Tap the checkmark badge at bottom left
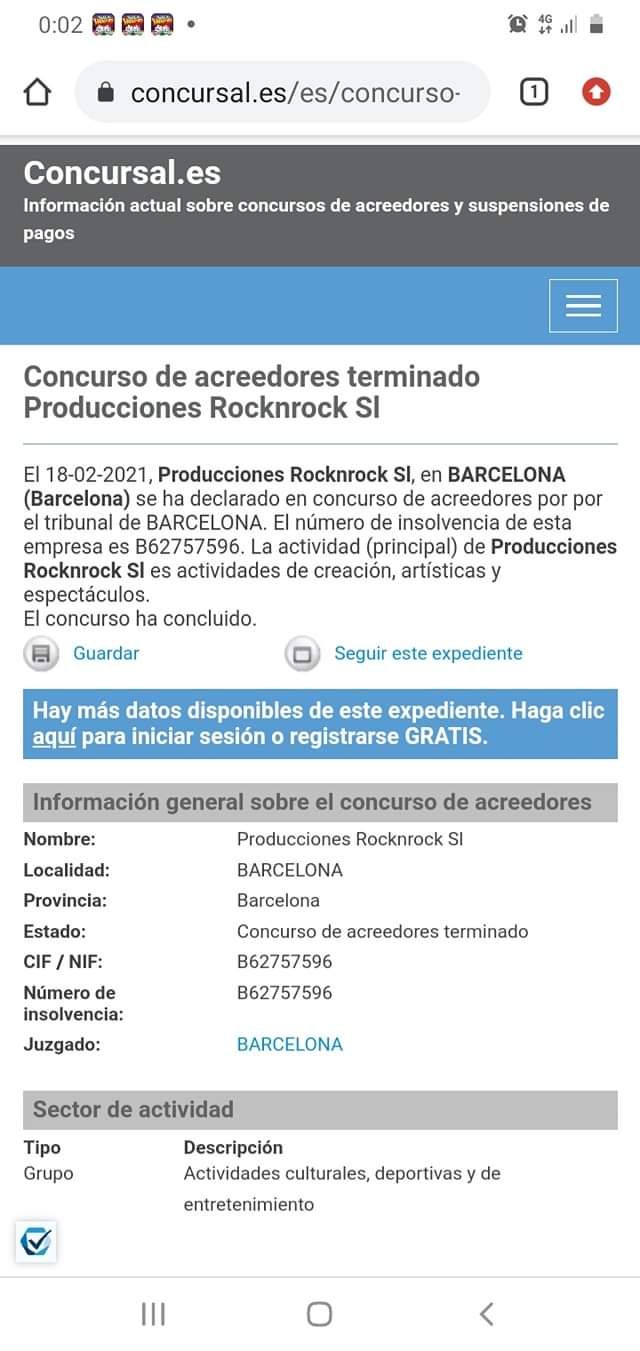Image resolution: width=640 pixels, height=1351 pixels. click(x=36, y=1242)
